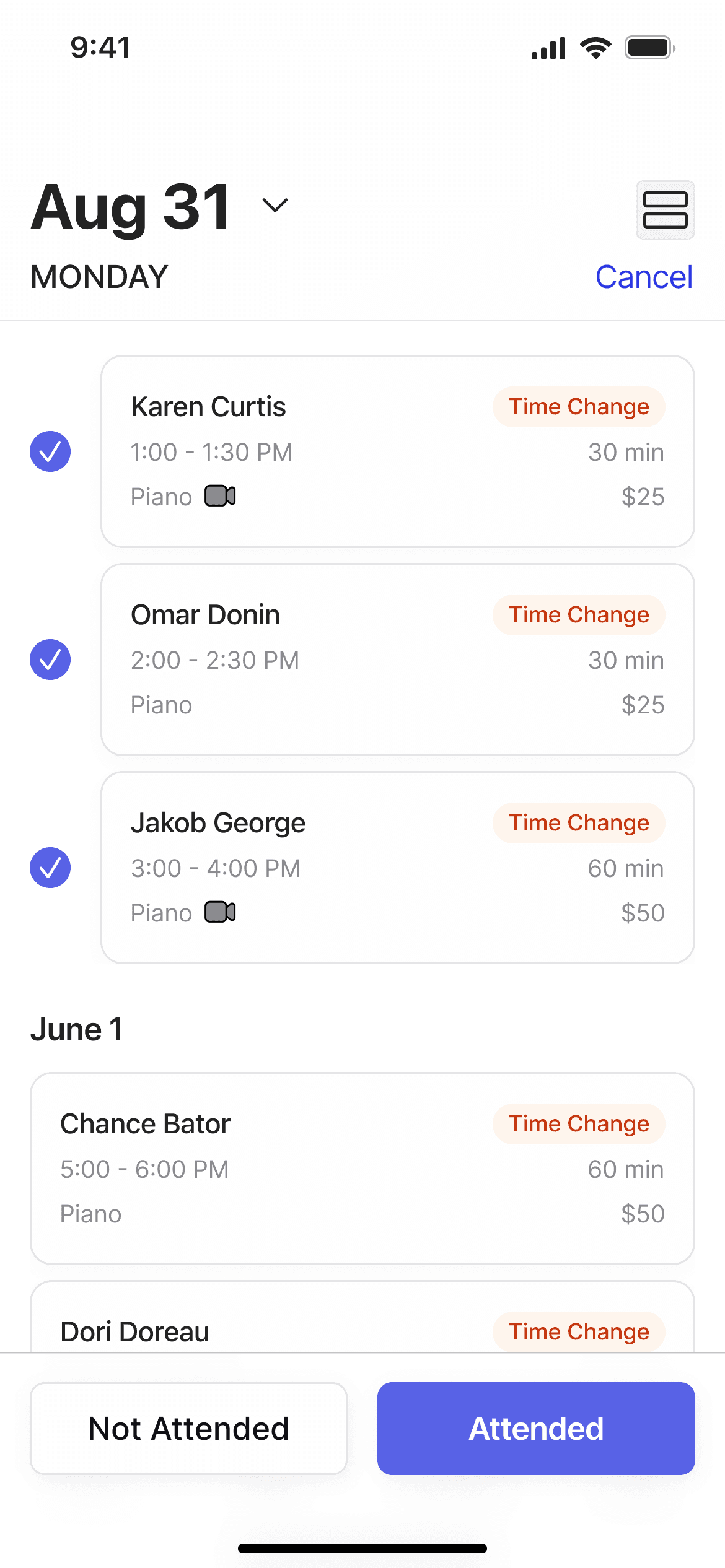Open Jakob George lesson card
This screenshot has height=1568, width=725.
[x=397, y=868]
